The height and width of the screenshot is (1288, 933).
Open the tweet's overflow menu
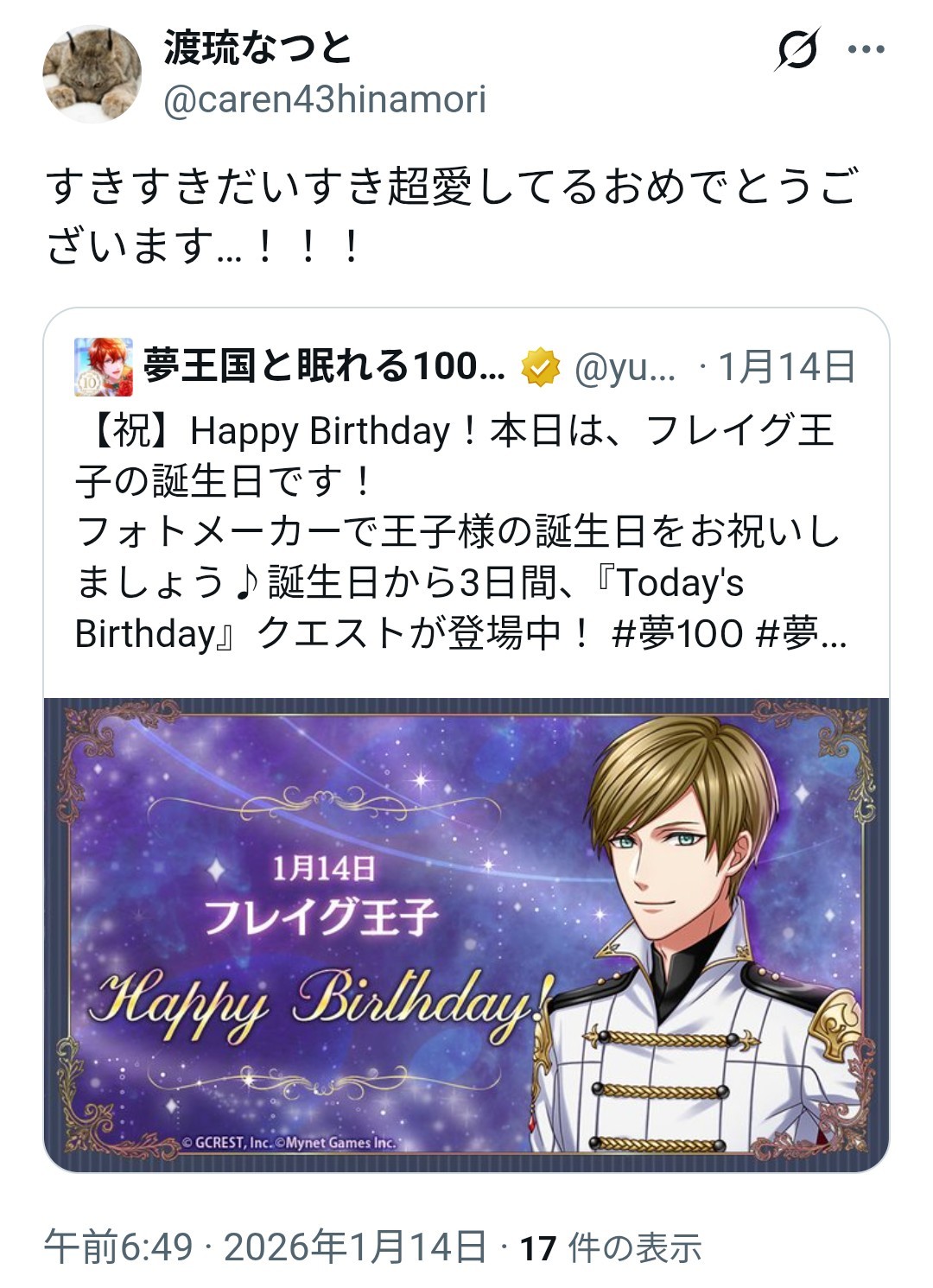[x=866, y=49]
